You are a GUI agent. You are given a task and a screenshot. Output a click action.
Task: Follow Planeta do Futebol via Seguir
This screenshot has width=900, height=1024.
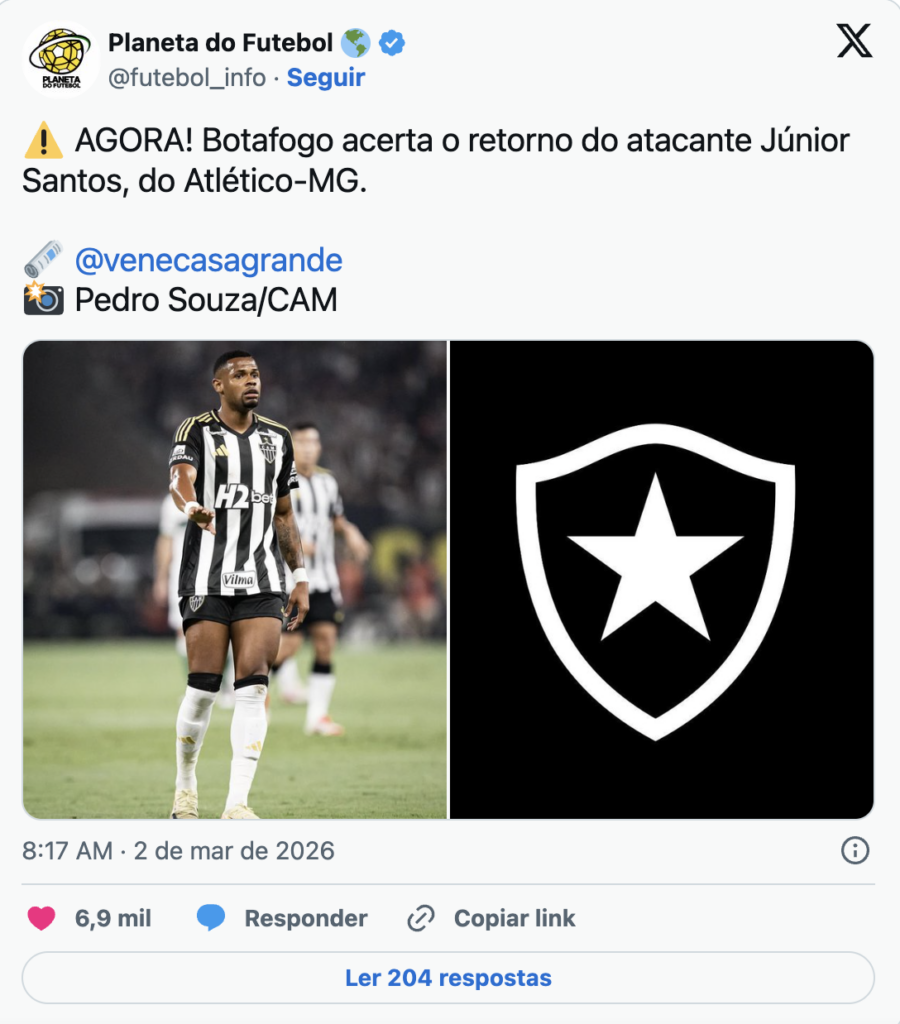(x=326, y=78)
